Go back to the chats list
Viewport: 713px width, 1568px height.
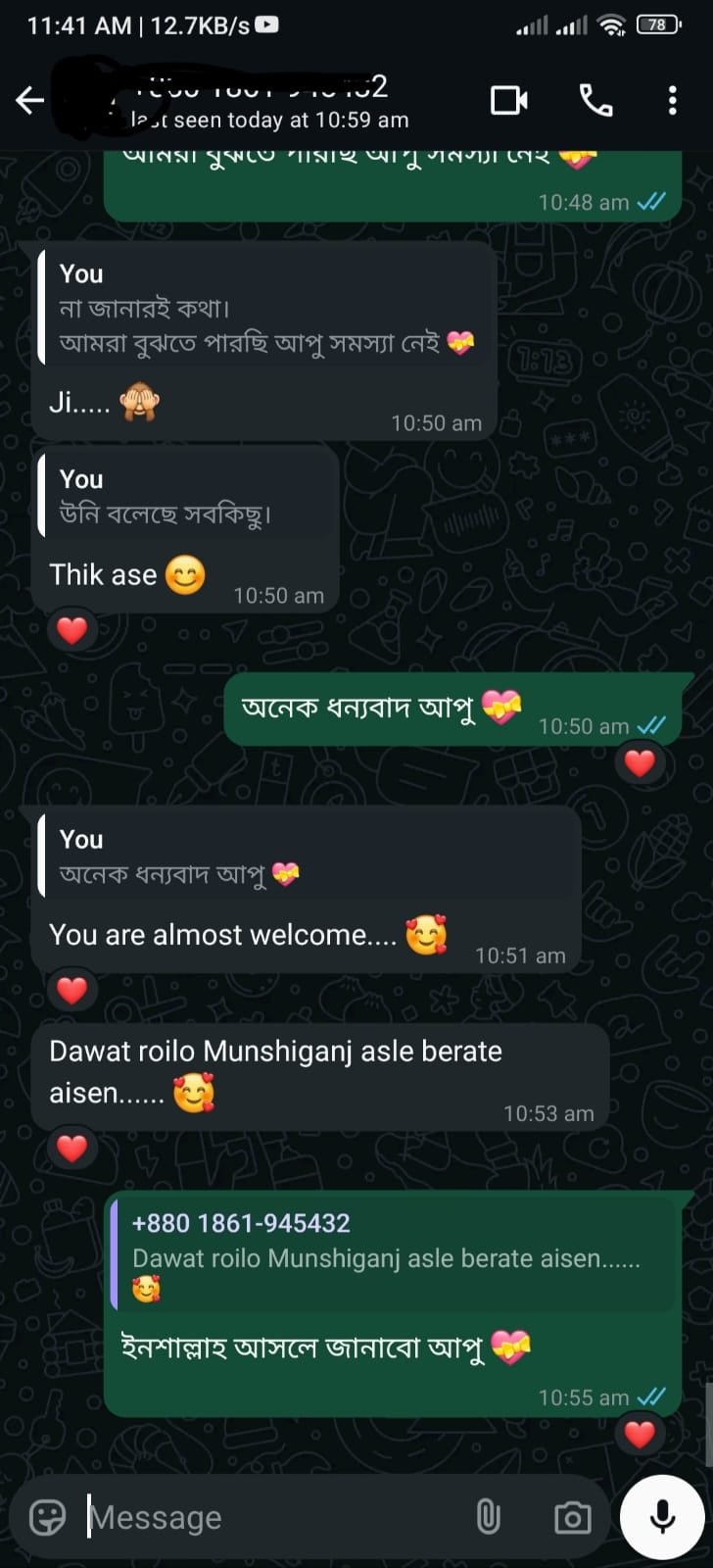29,101
